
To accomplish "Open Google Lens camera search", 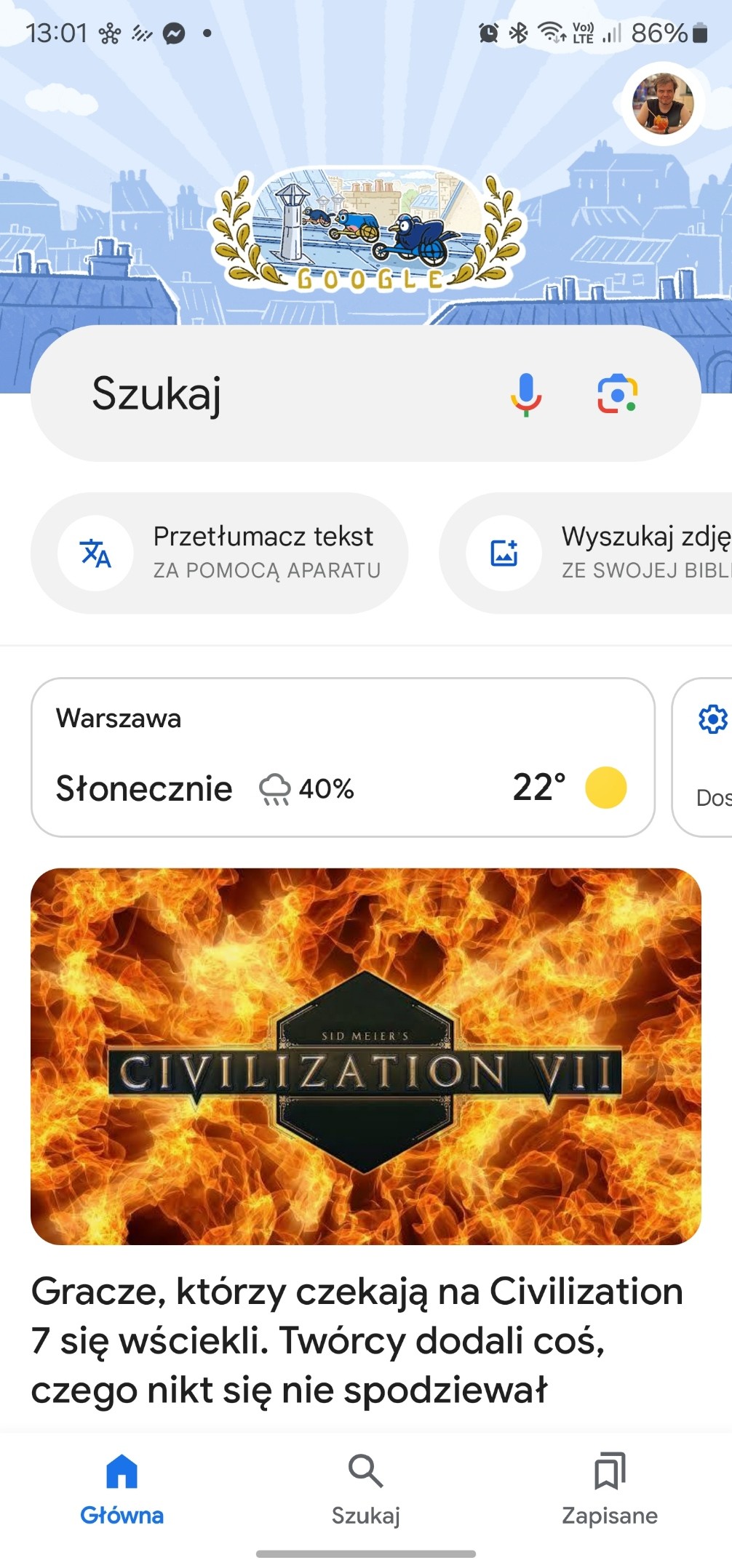I will [617, 393].
